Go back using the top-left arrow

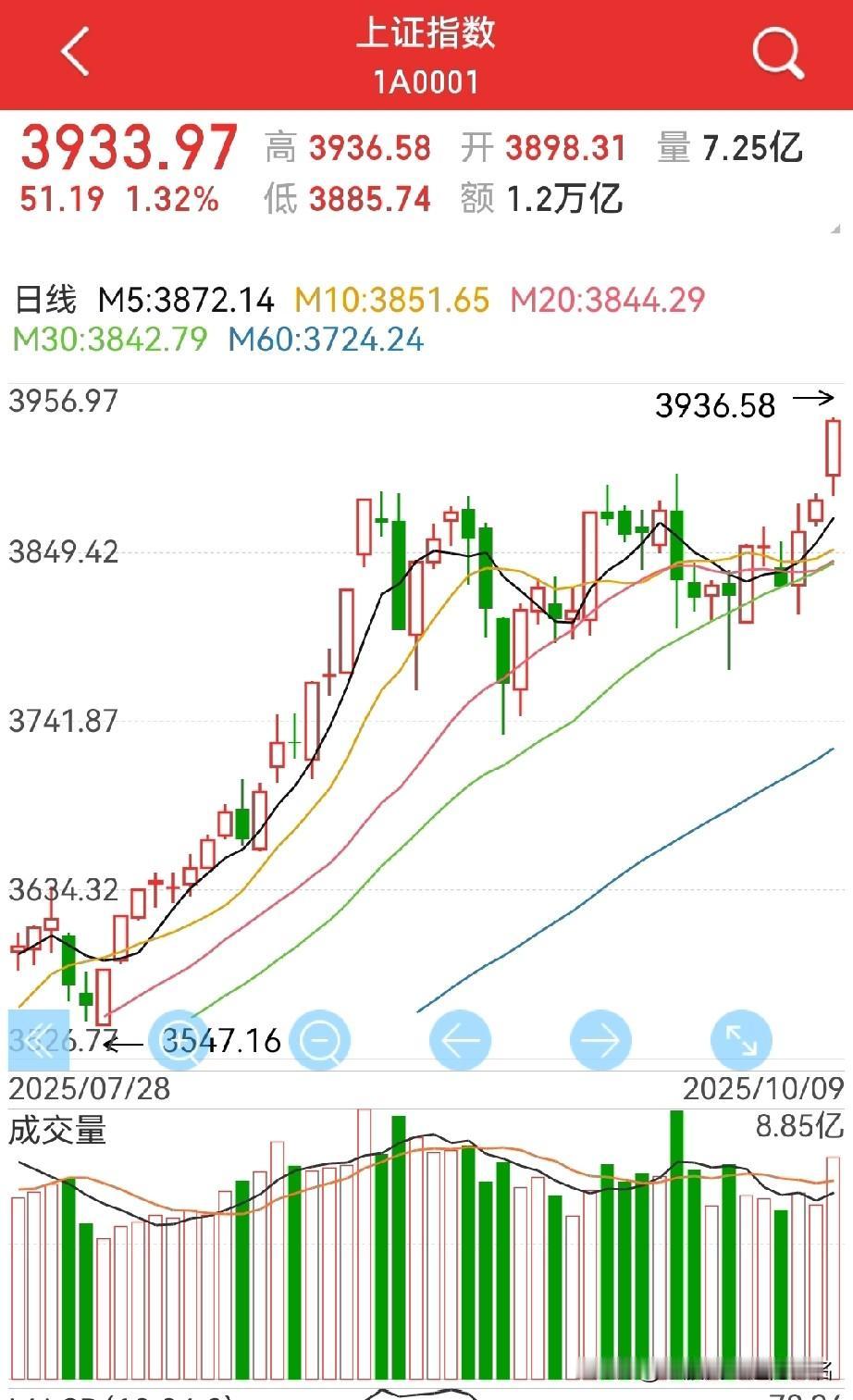tap(75, 52)
